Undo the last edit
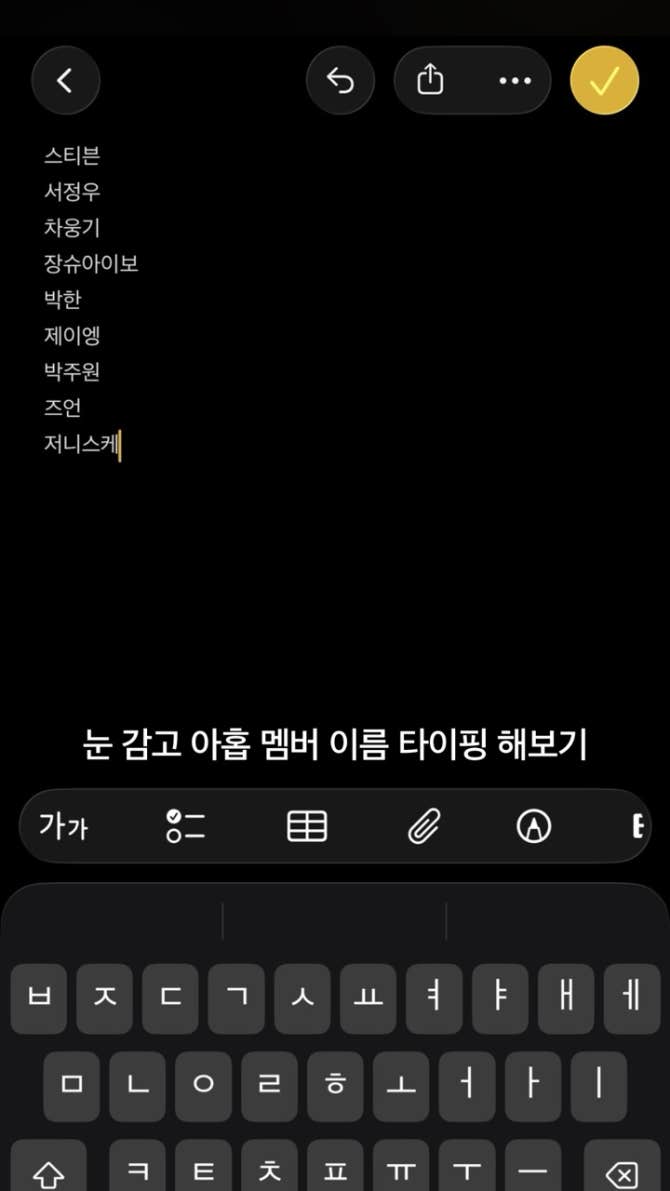This screenshot has width=670, height=1191. click(340, 80)
